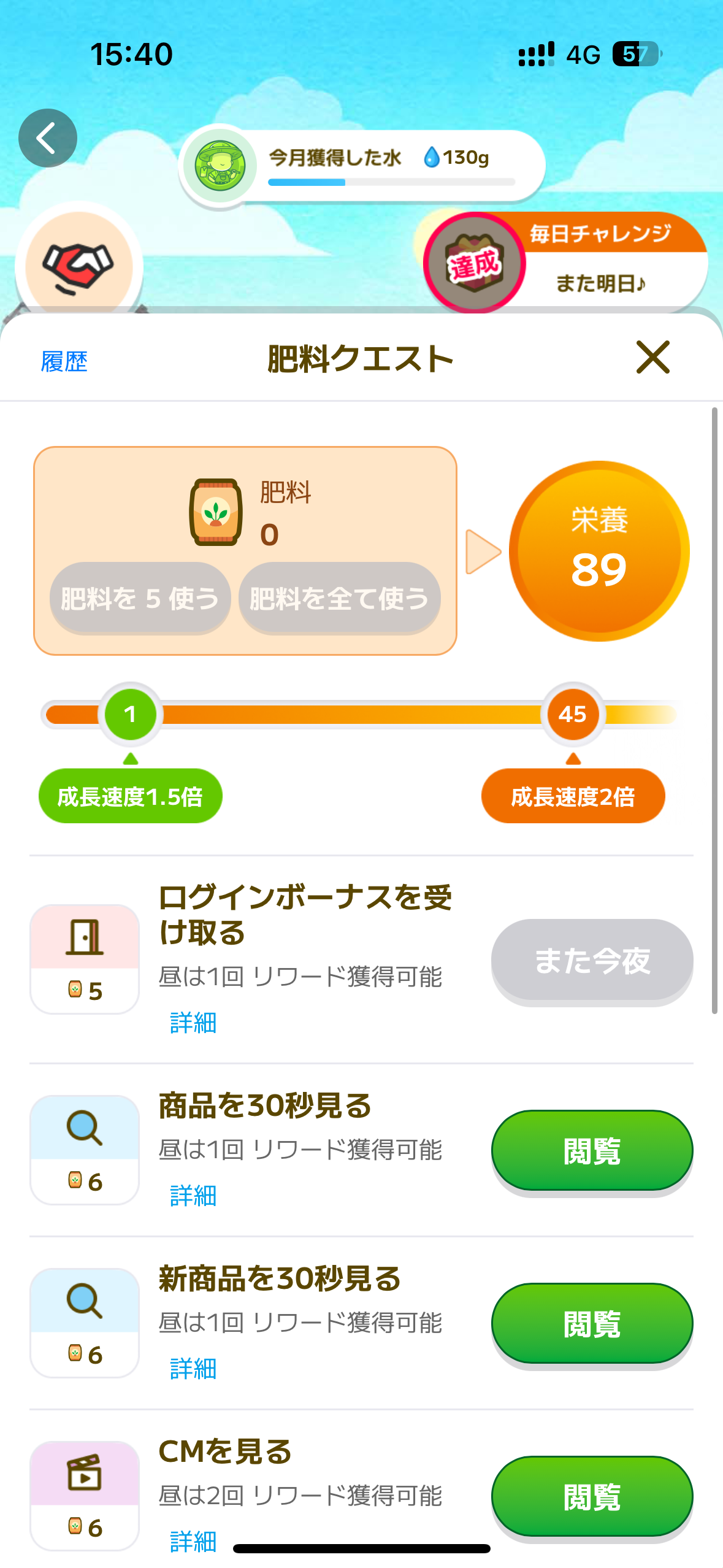723x1568 pixels.
Task: Tap the また今夜 login bonus button
Action: 592,960
